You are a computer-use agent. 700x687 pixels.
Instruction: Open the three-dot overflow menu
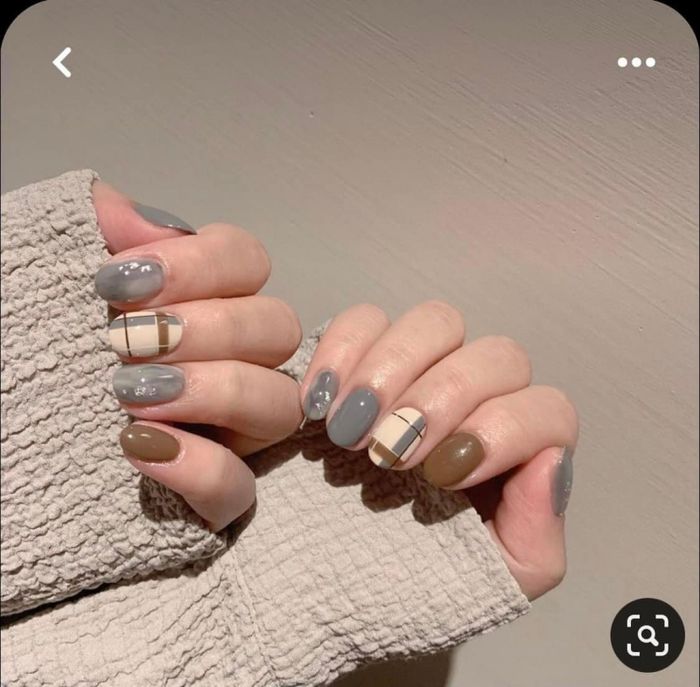coord(636,62)
